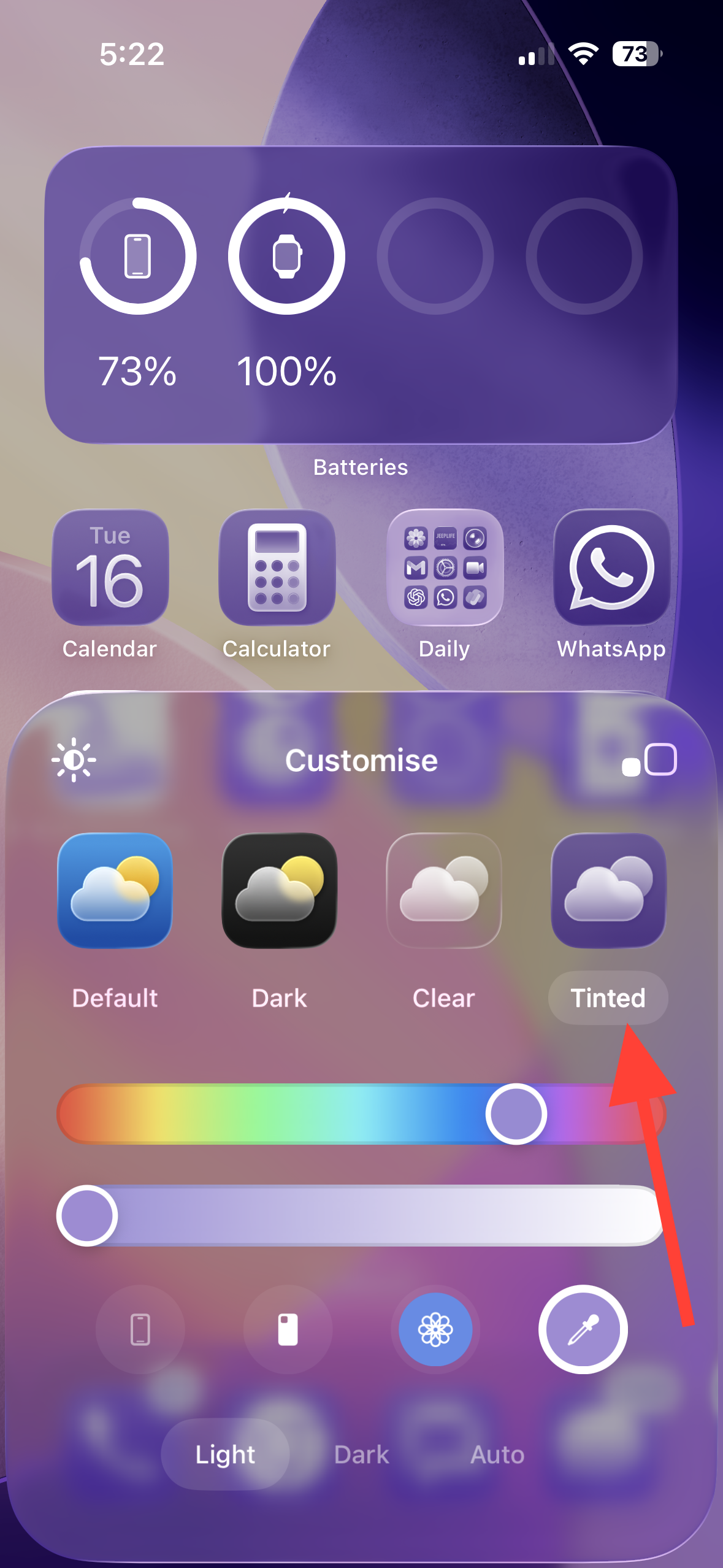
Task: Select the filled phone case tint option
Action: (x=288, y=1329)
